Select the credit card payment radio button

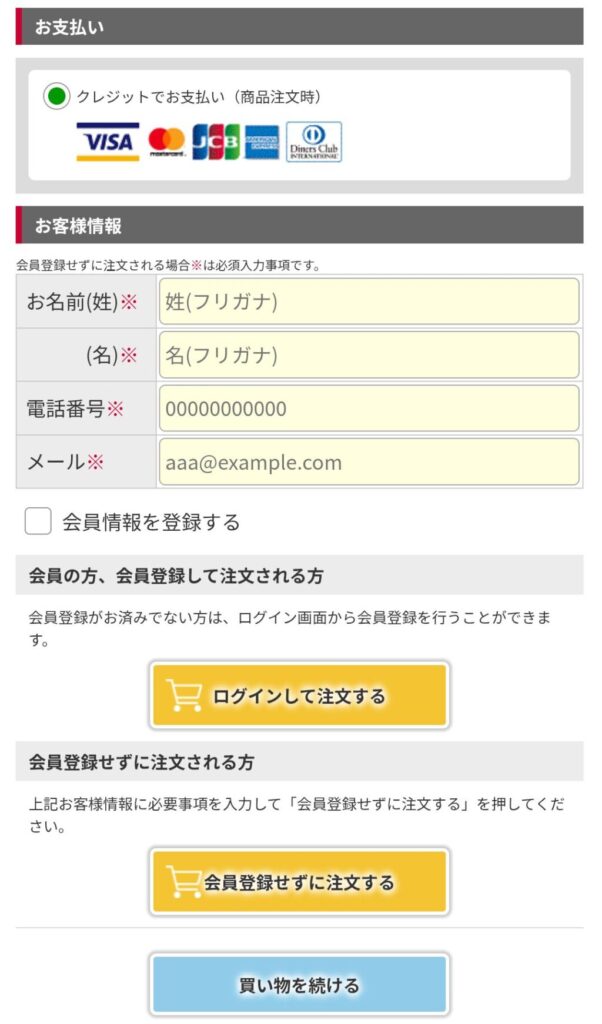pyautogui.click(x=56, y=97)
